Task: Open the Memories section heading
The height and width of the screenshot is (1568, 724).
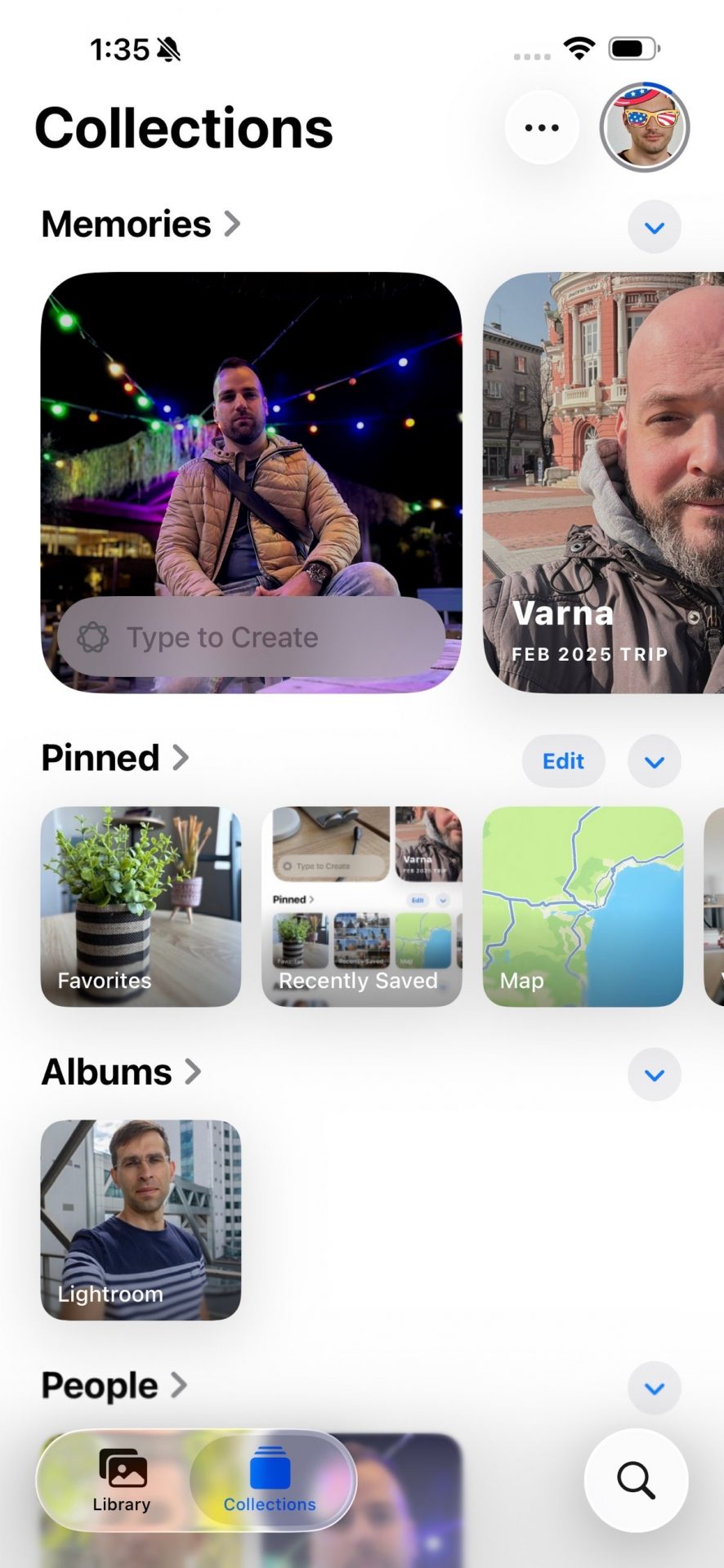Action: [141, 224]
